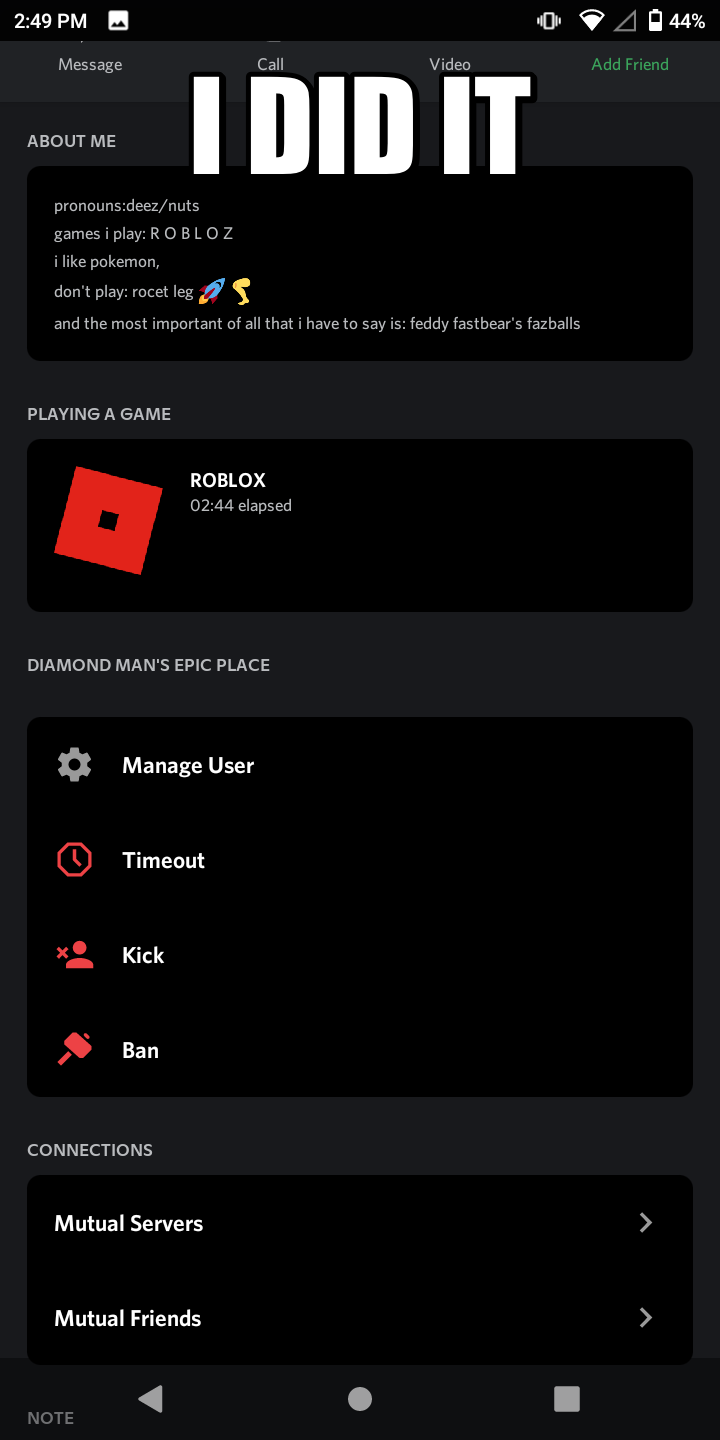Image resolution: width=720 pixels, height=1440 pixels.
Task: Start a voice Call
Action: (x=270, y=64)
